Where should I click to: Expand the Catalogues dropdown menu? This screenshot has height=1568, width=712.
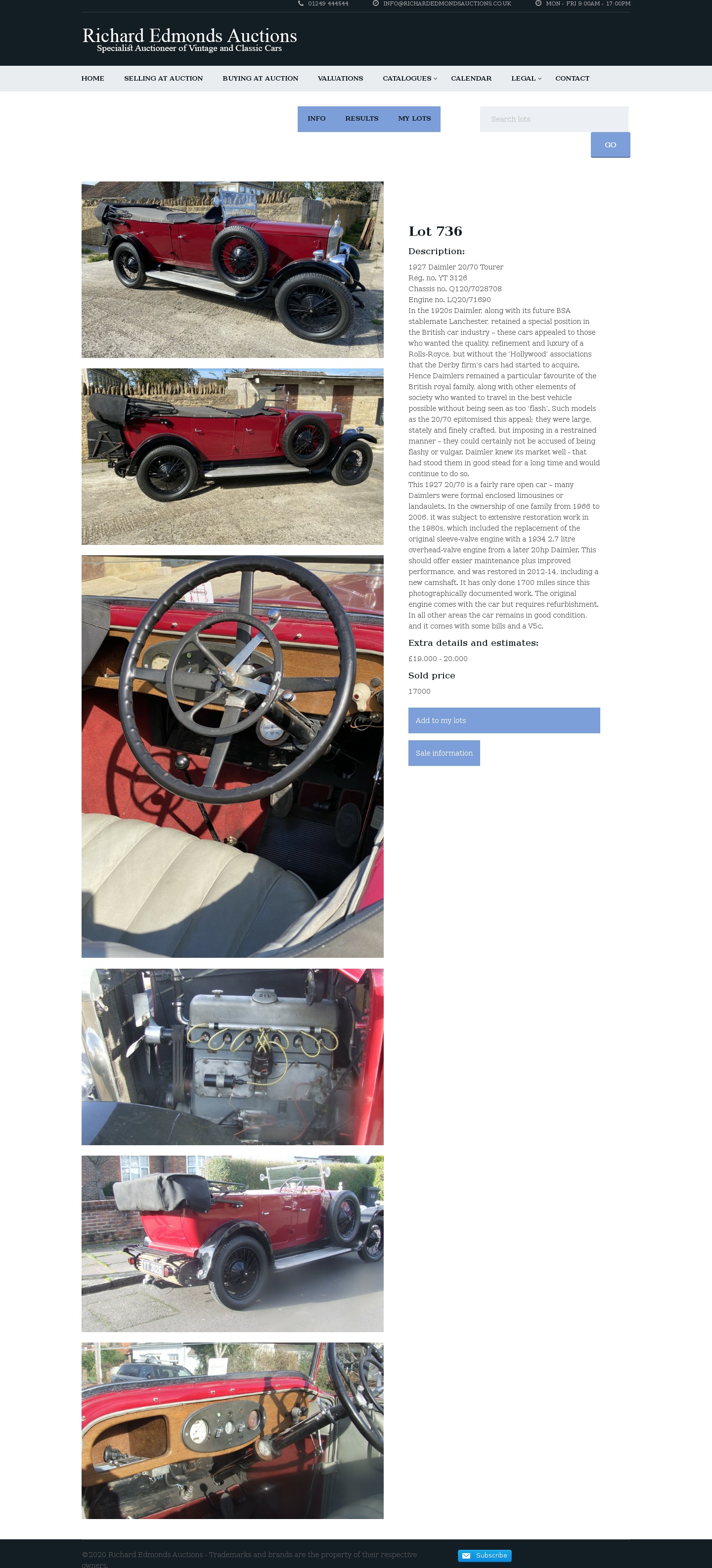[409, 79]
